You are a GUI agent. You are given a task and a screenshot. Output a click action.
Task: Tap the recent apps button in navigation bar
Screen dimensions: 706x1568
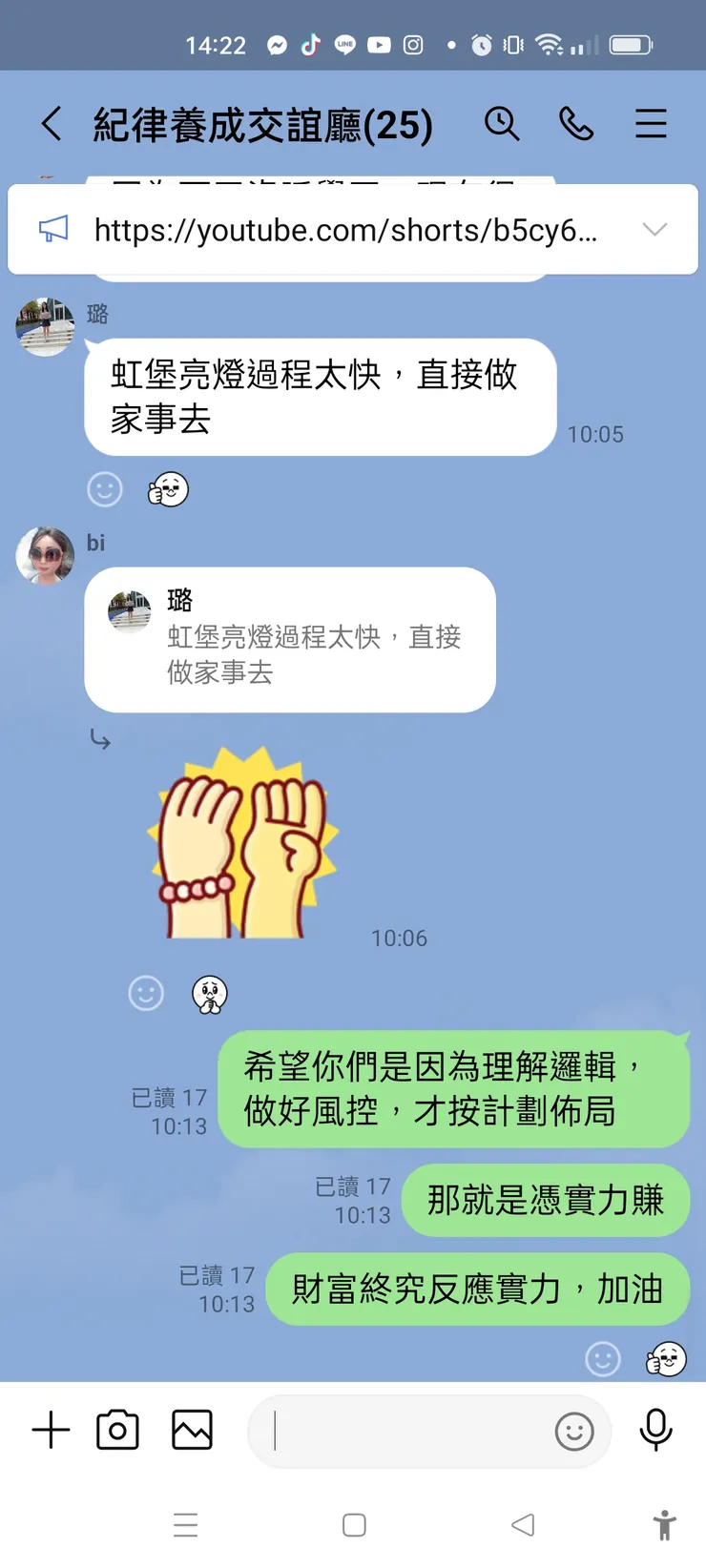point(187,1525)
